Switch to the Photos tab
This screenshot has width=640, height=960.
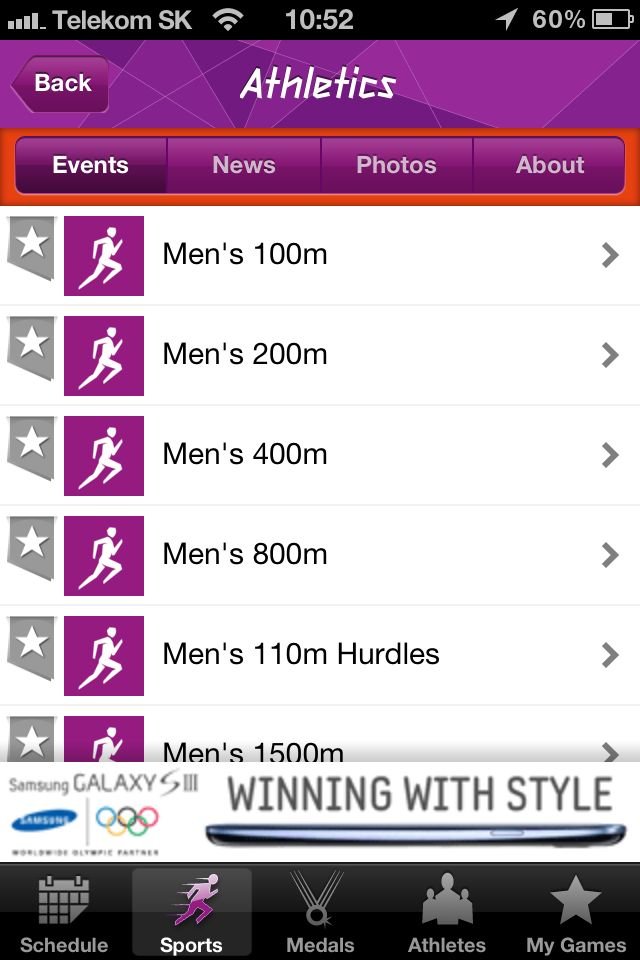[x=396, y=165]
